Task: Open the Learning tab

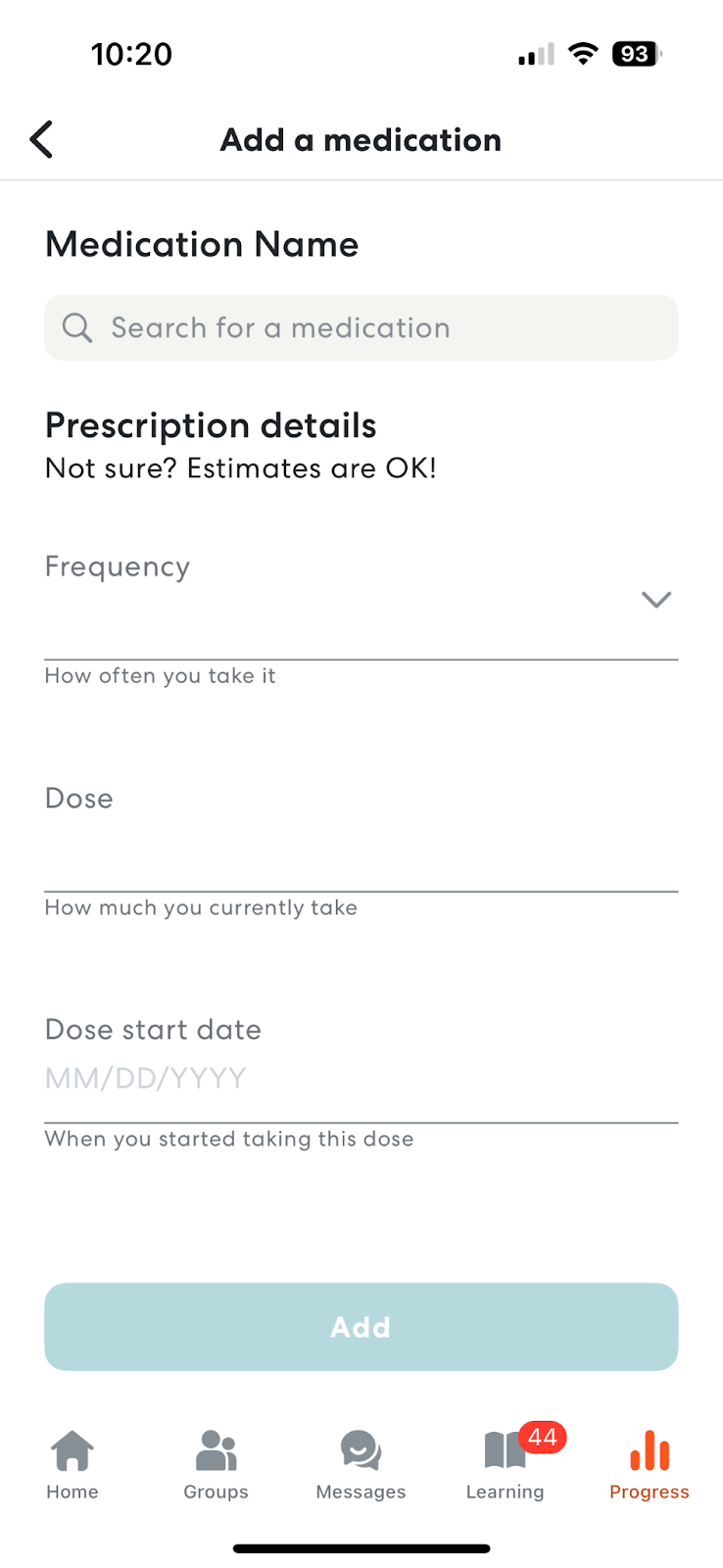Action: tap(506, 1465)
